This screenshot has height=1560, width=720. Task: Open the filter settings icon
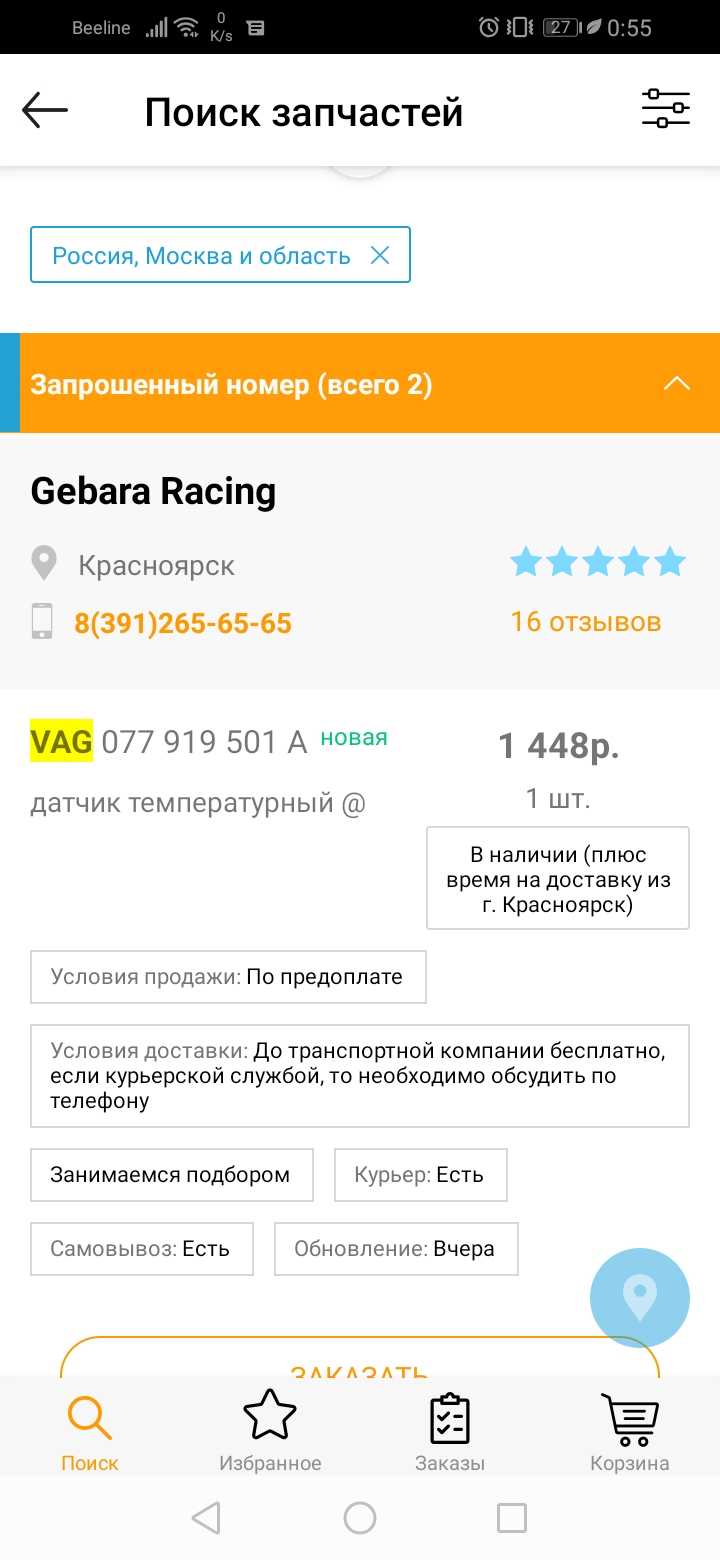point(665,109)
